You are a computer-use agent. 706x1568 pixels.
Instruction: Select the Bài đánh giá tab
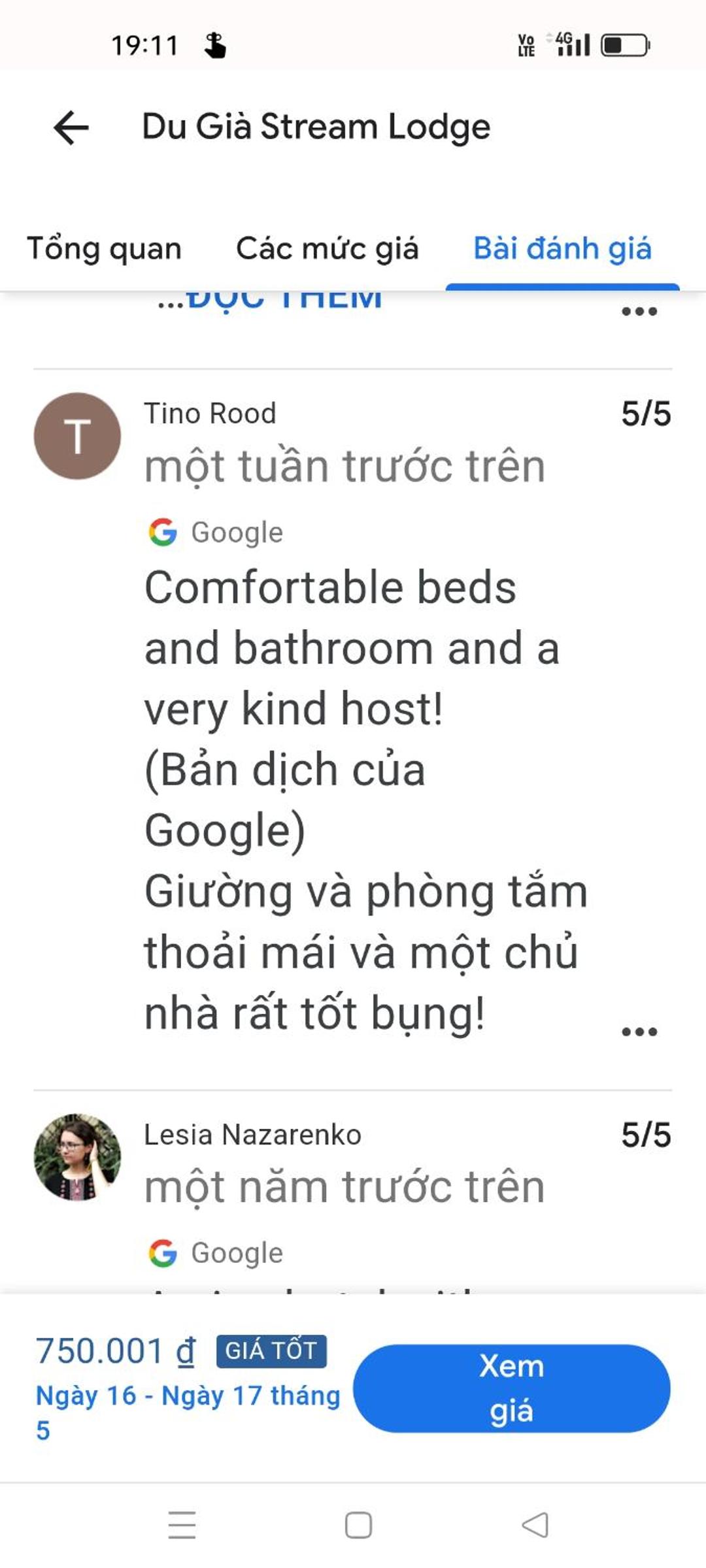tap(562, 249)
